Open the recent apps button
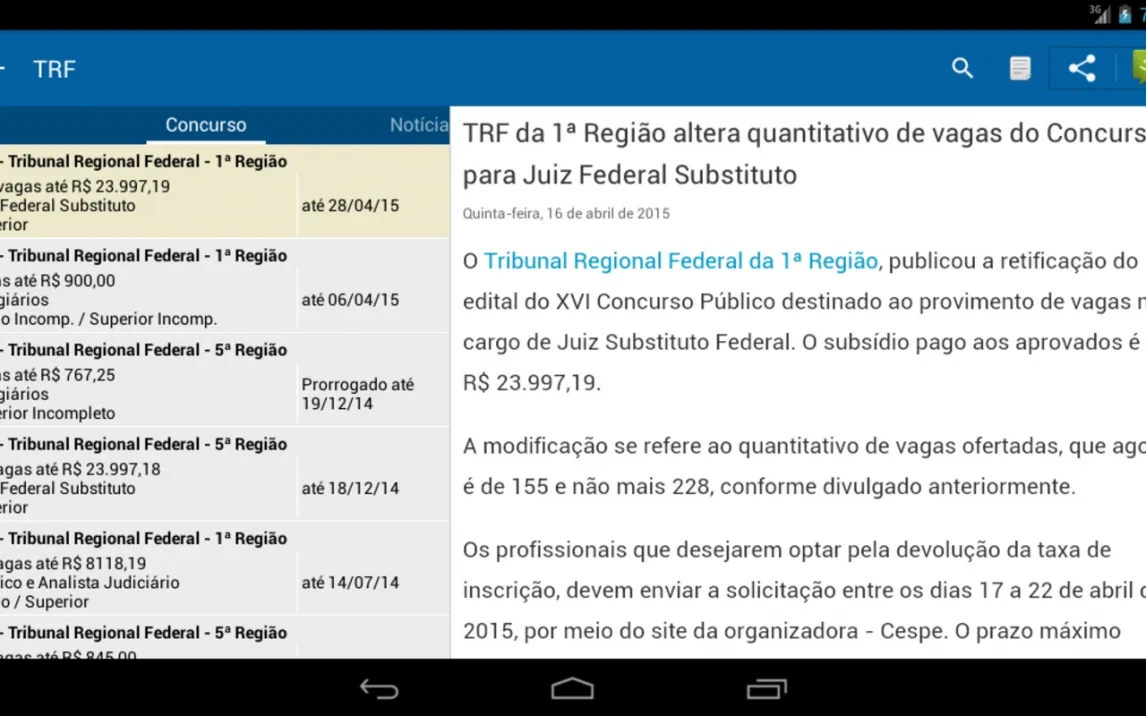 coord(766,689)
